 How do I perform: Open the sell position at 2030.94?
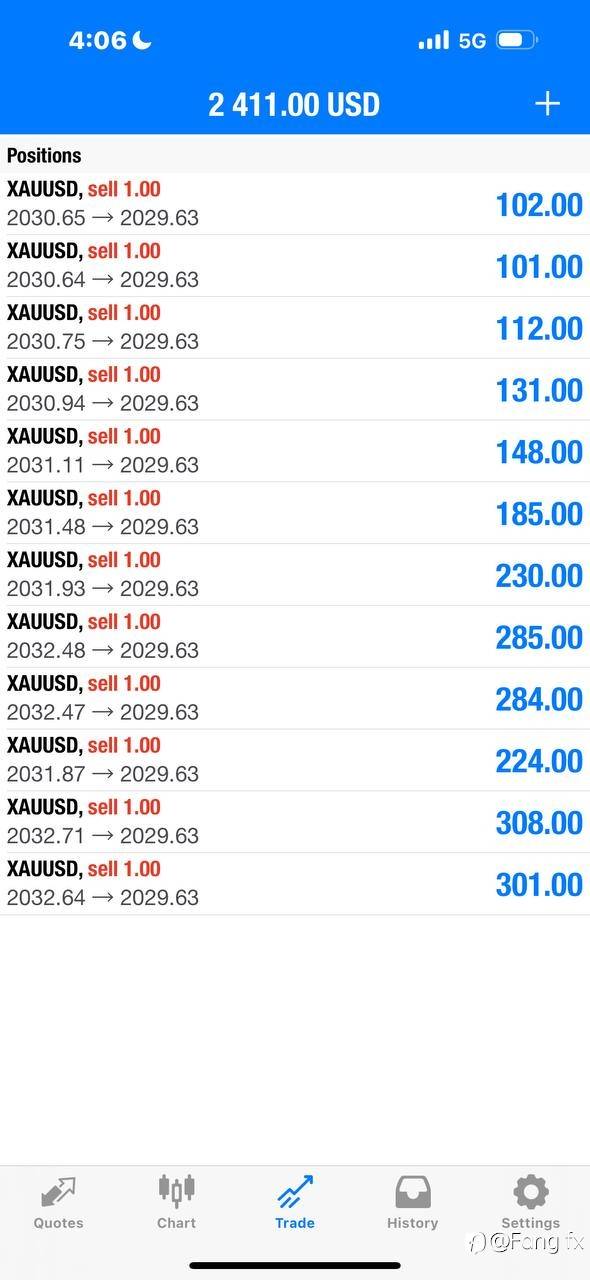pyautogui.click(x=295, y=390)
